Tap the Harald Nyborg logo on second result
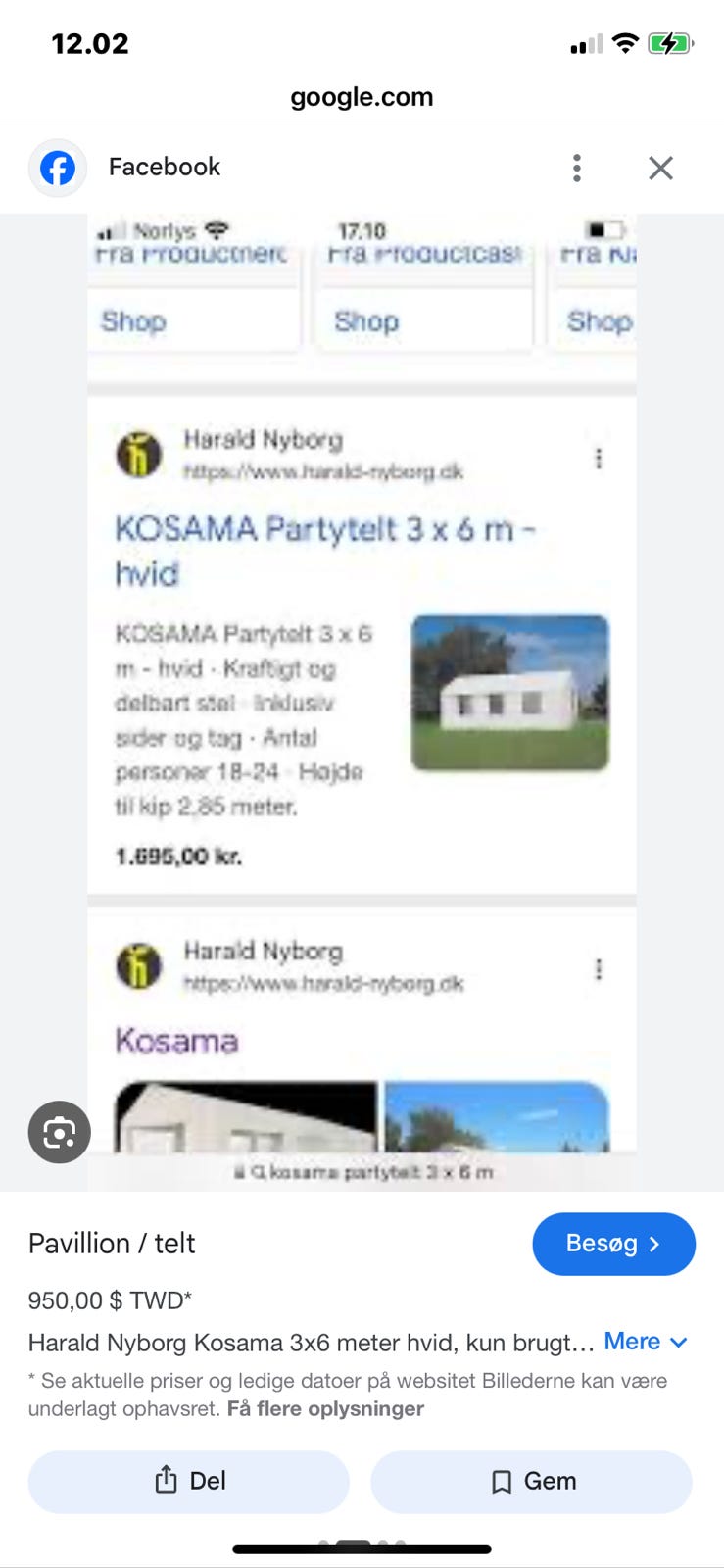The image size is (724, 1568). click(x=140, y=966)
